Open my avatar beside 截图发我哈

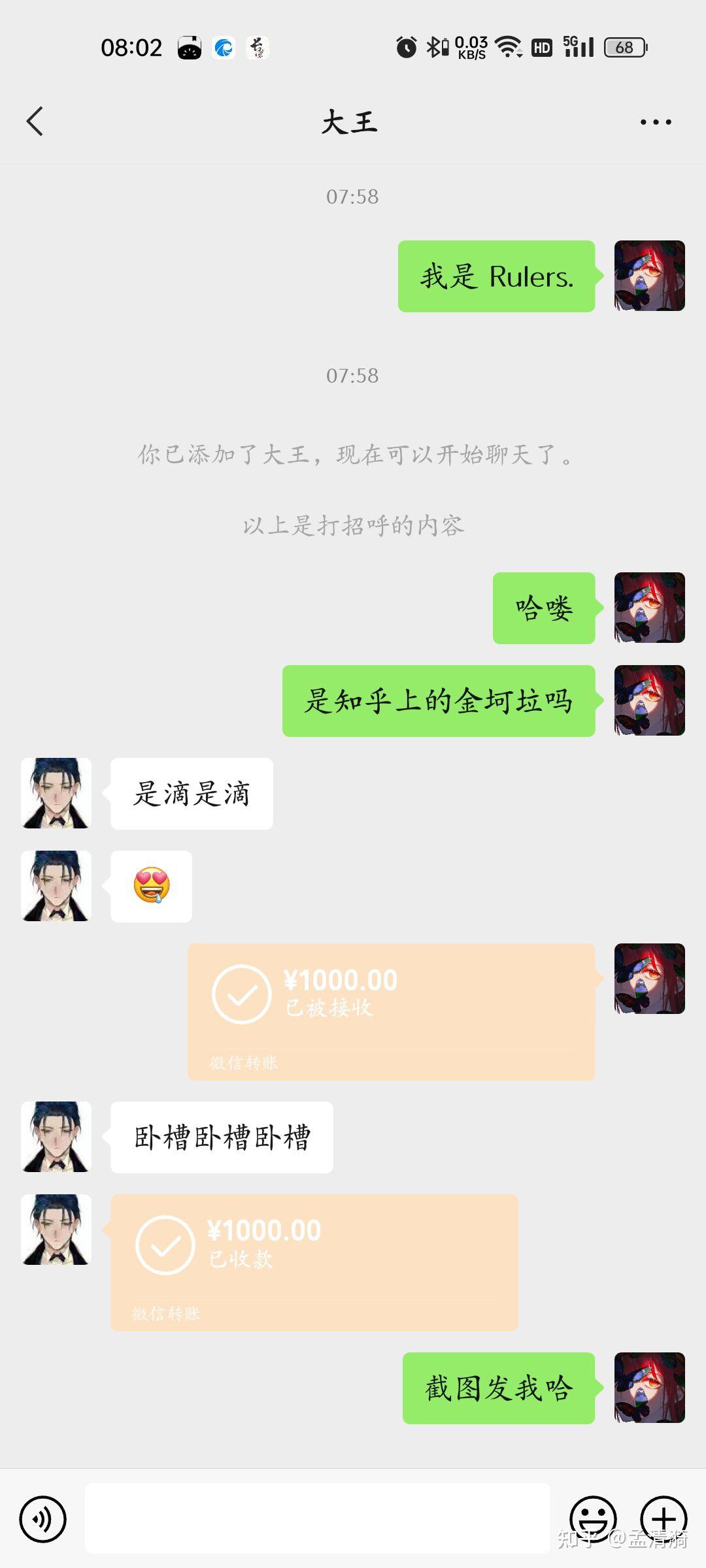click(x=649, y=1388)
